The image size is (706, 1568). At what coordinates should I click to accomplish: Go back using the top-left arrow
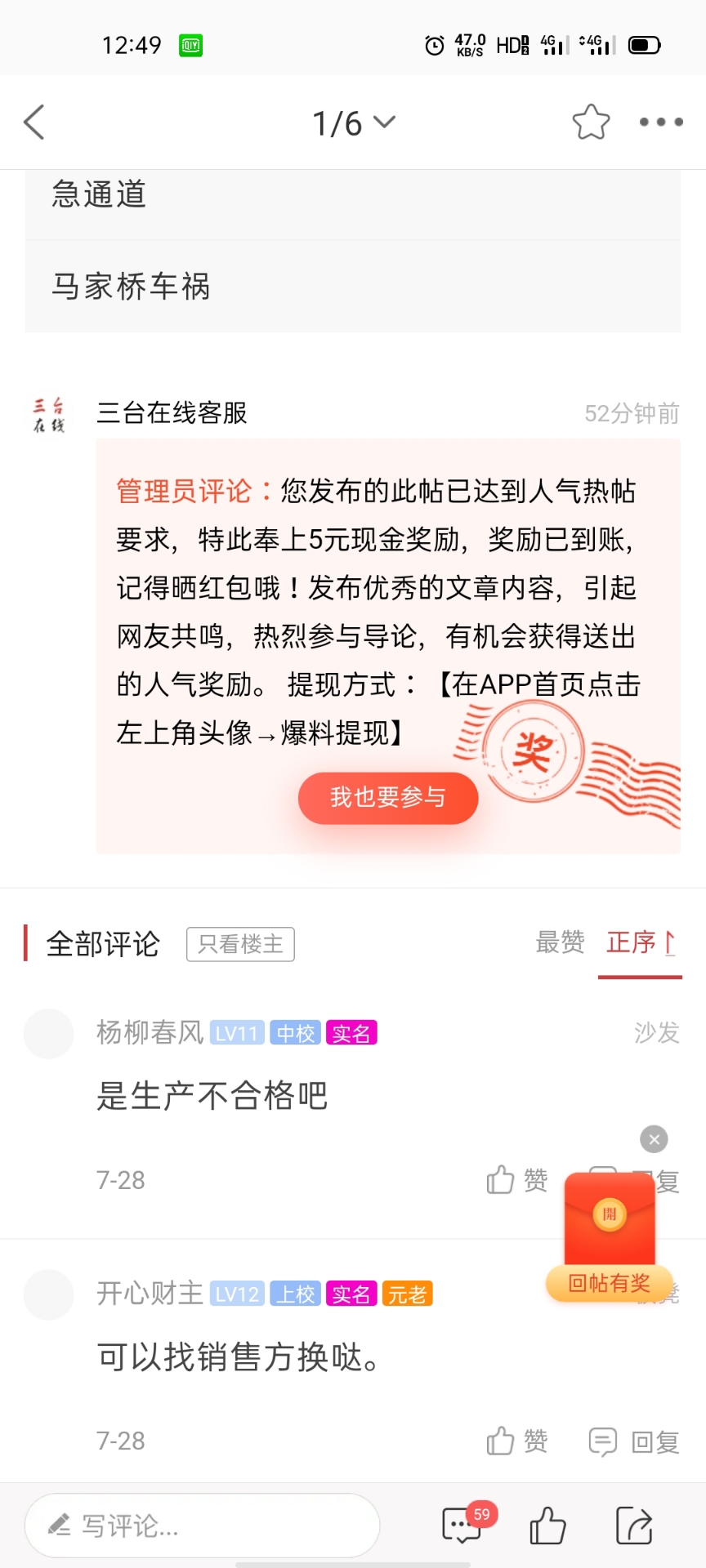coord(34,122)
